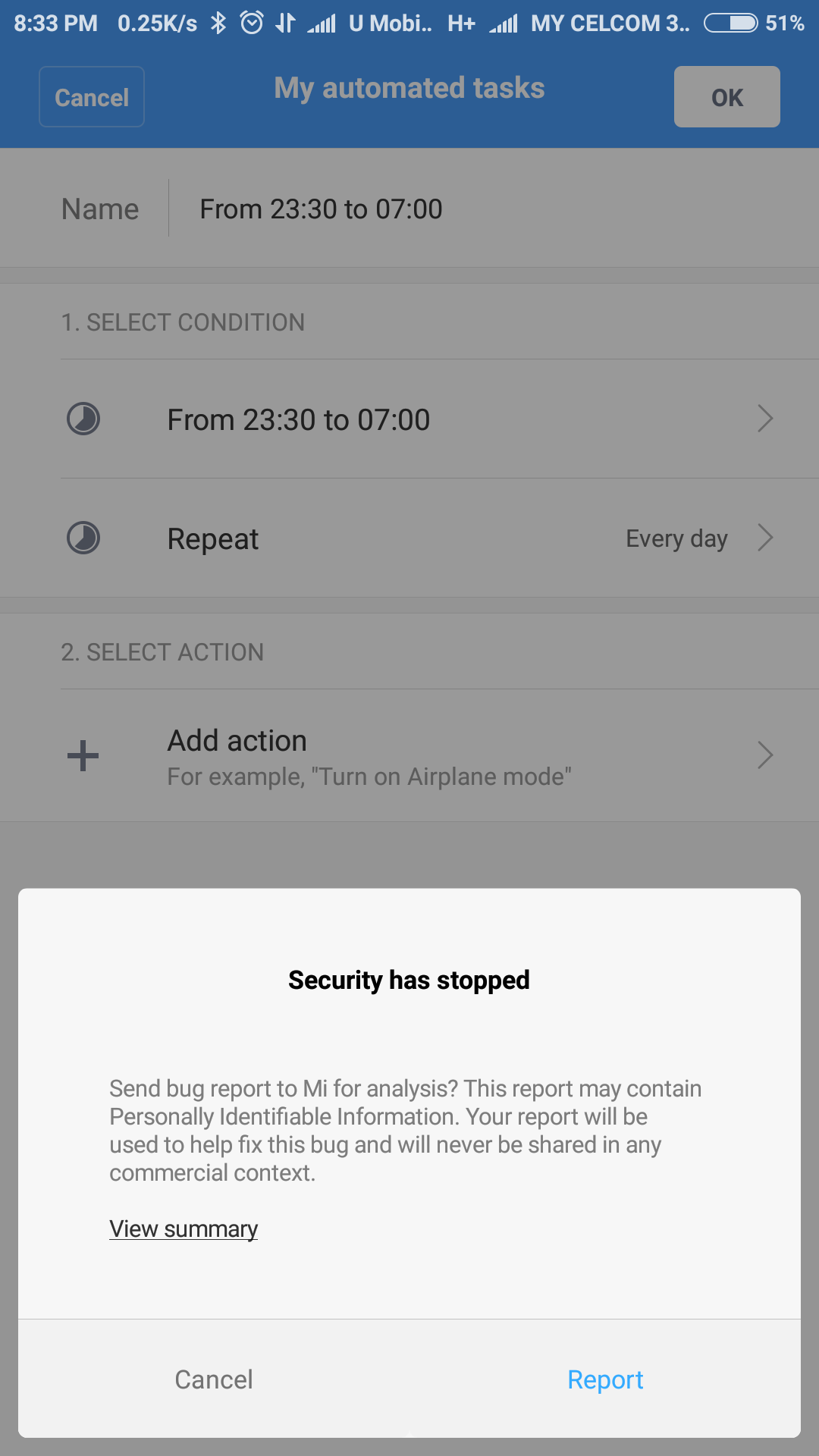
Task: Open the From 23:30 to 07:00 condition
Action: (x=409, y=419)
